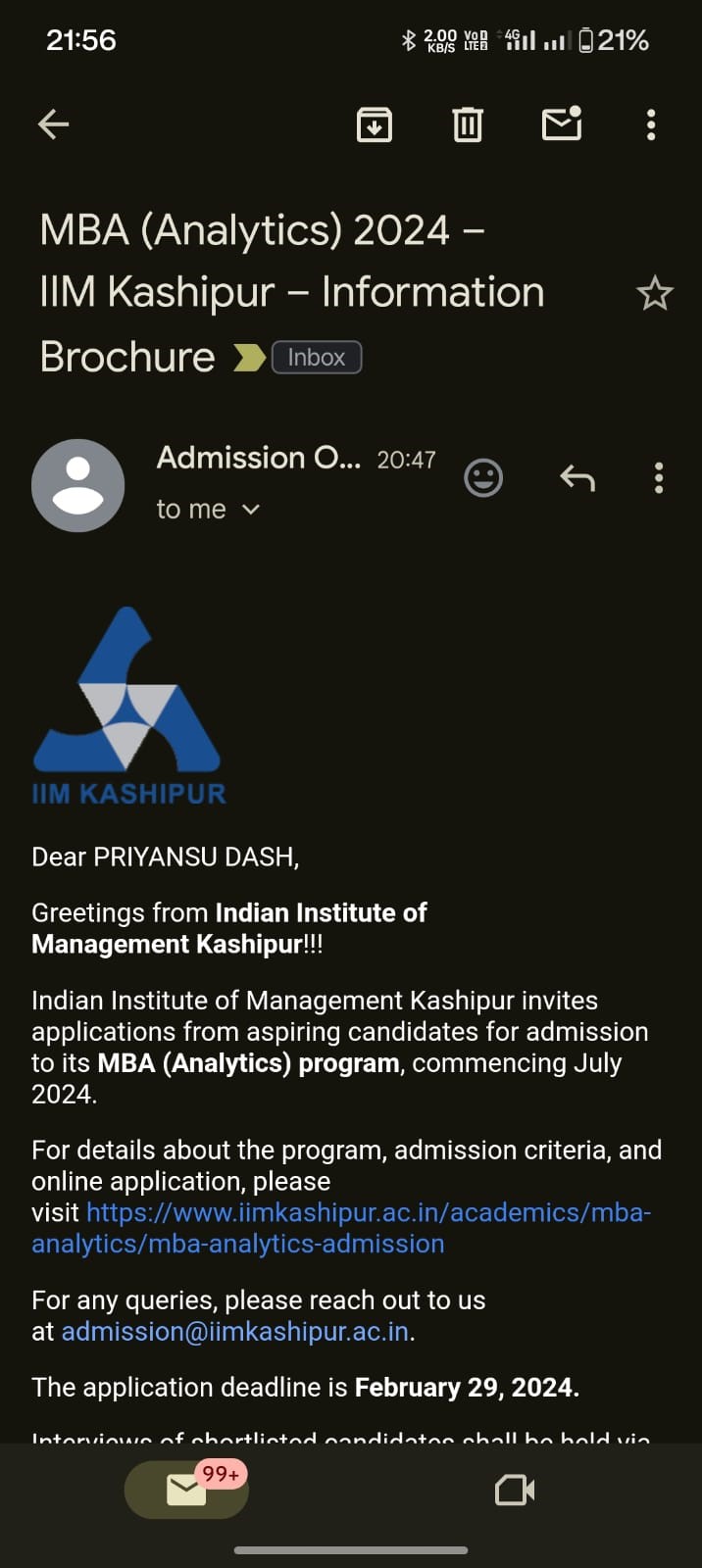Expand the 'to me' recipient details
This screenshot has width=702, height=1568.
208,510
